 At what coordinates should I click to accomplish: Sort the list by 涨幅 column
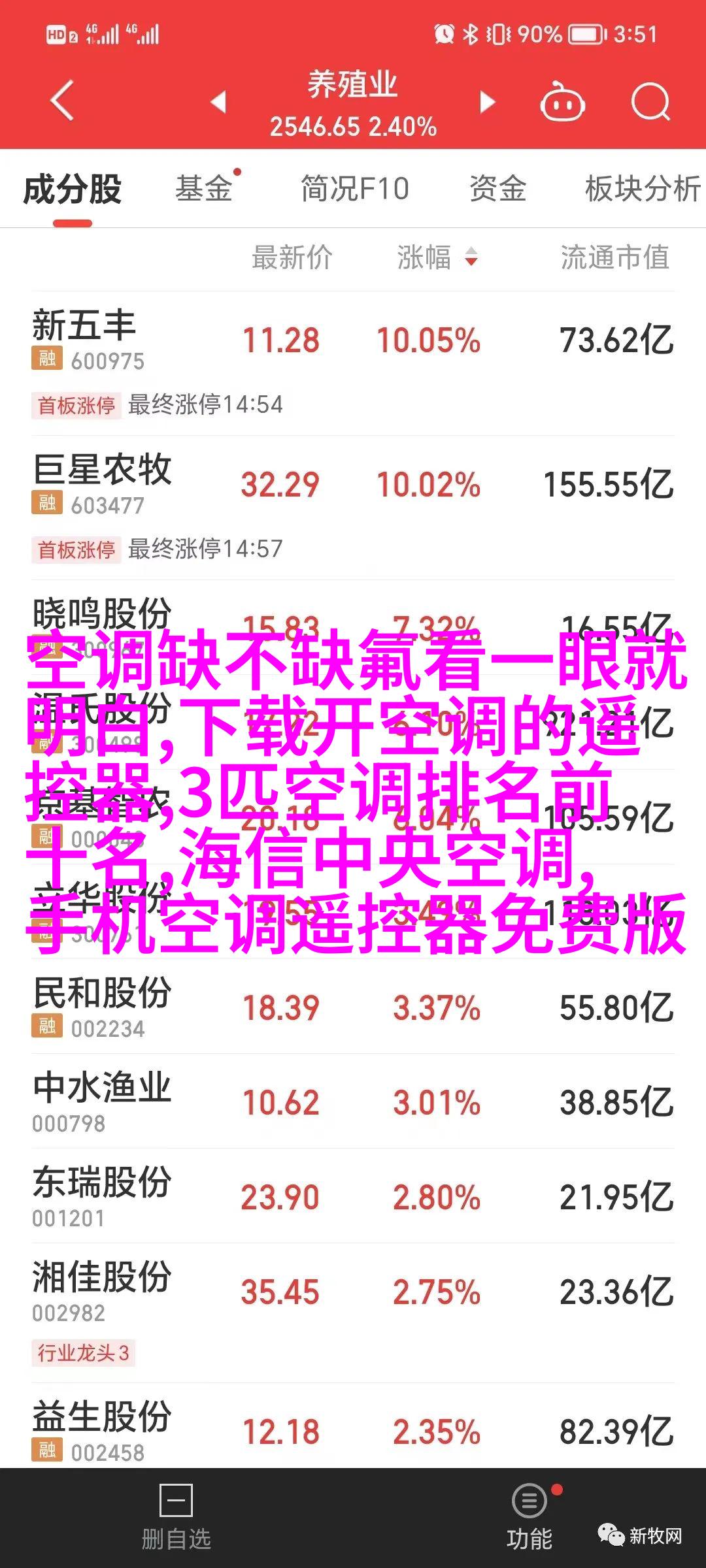[x=437, y=257]
